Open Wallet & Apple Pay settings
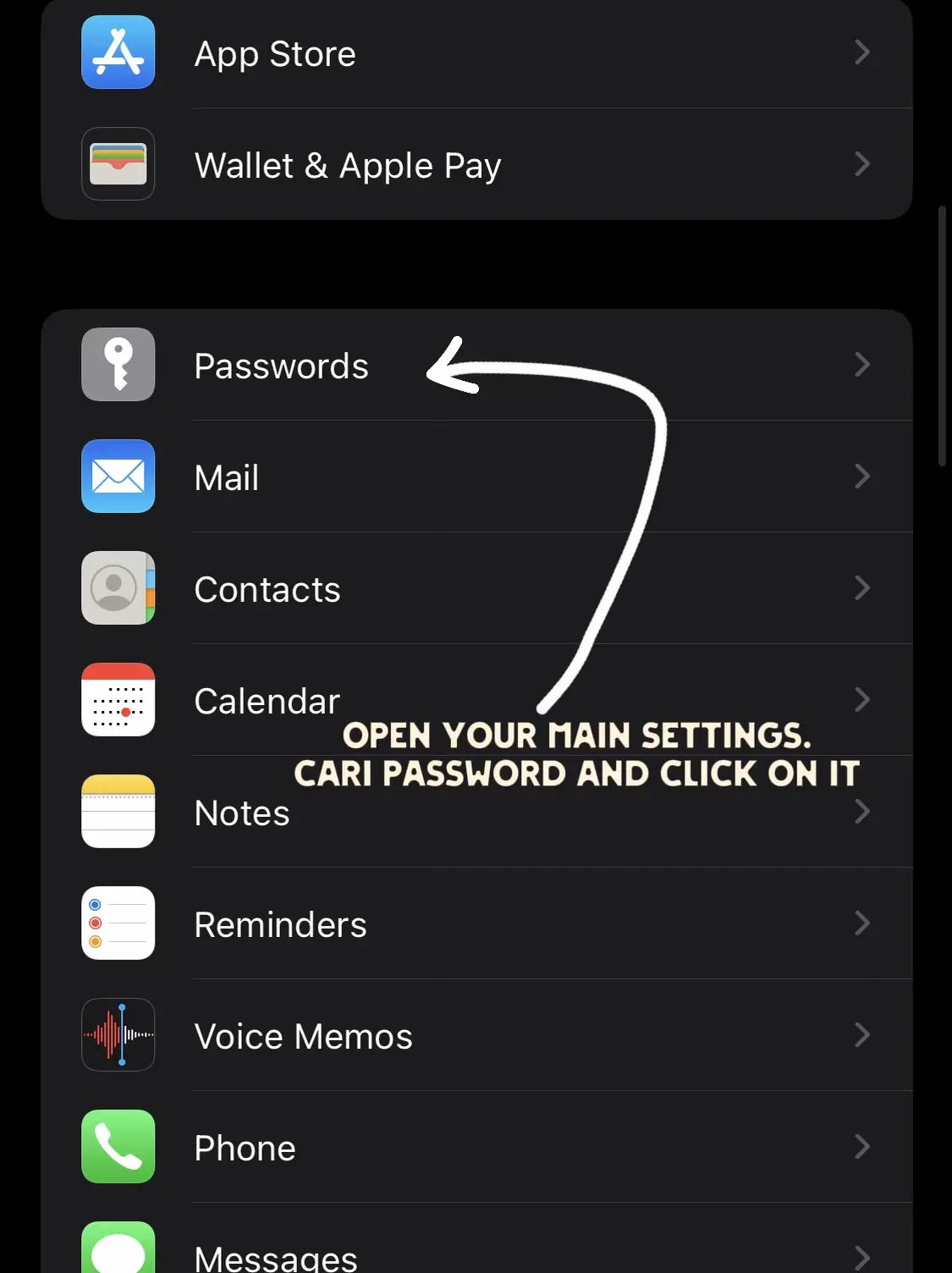 click(x=347, y=165)
